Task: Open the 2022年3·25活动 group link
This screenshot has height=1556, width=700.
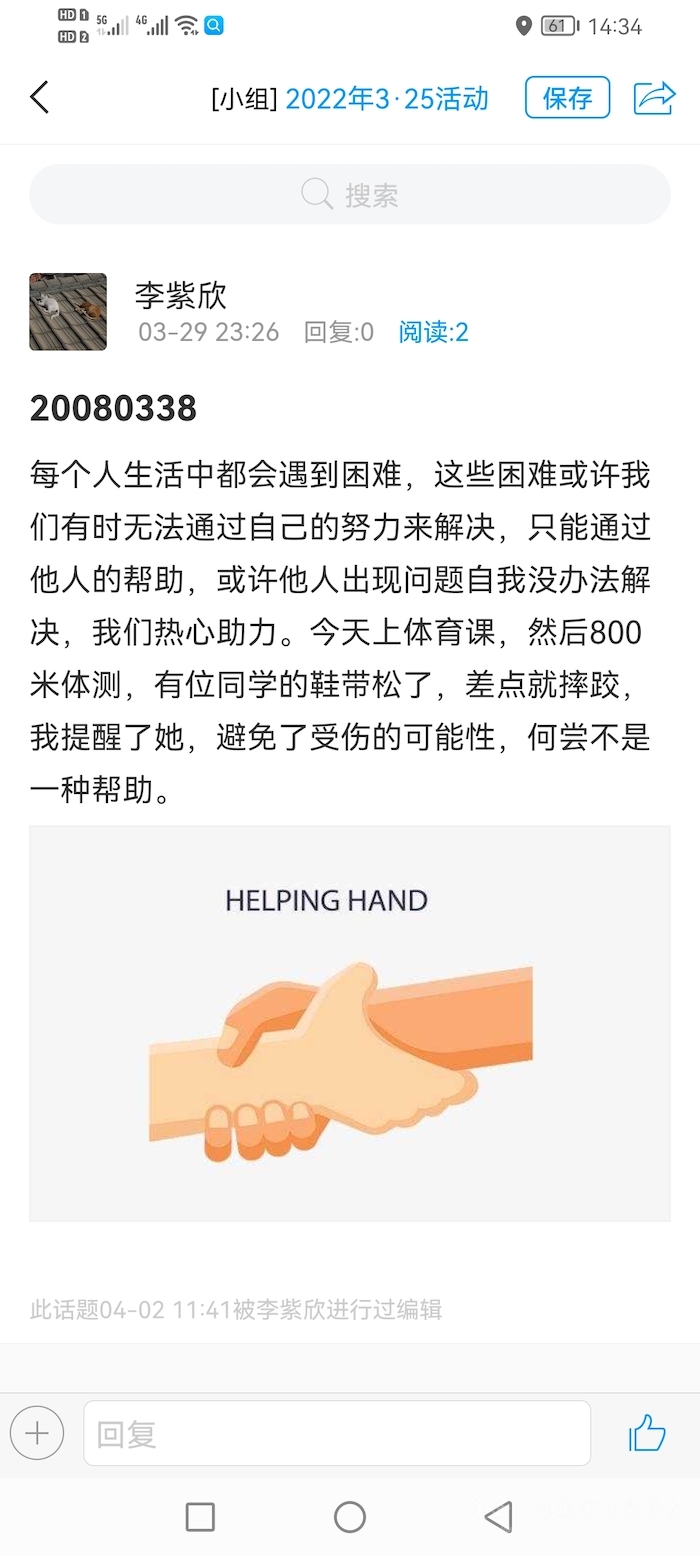Action: 386,98
